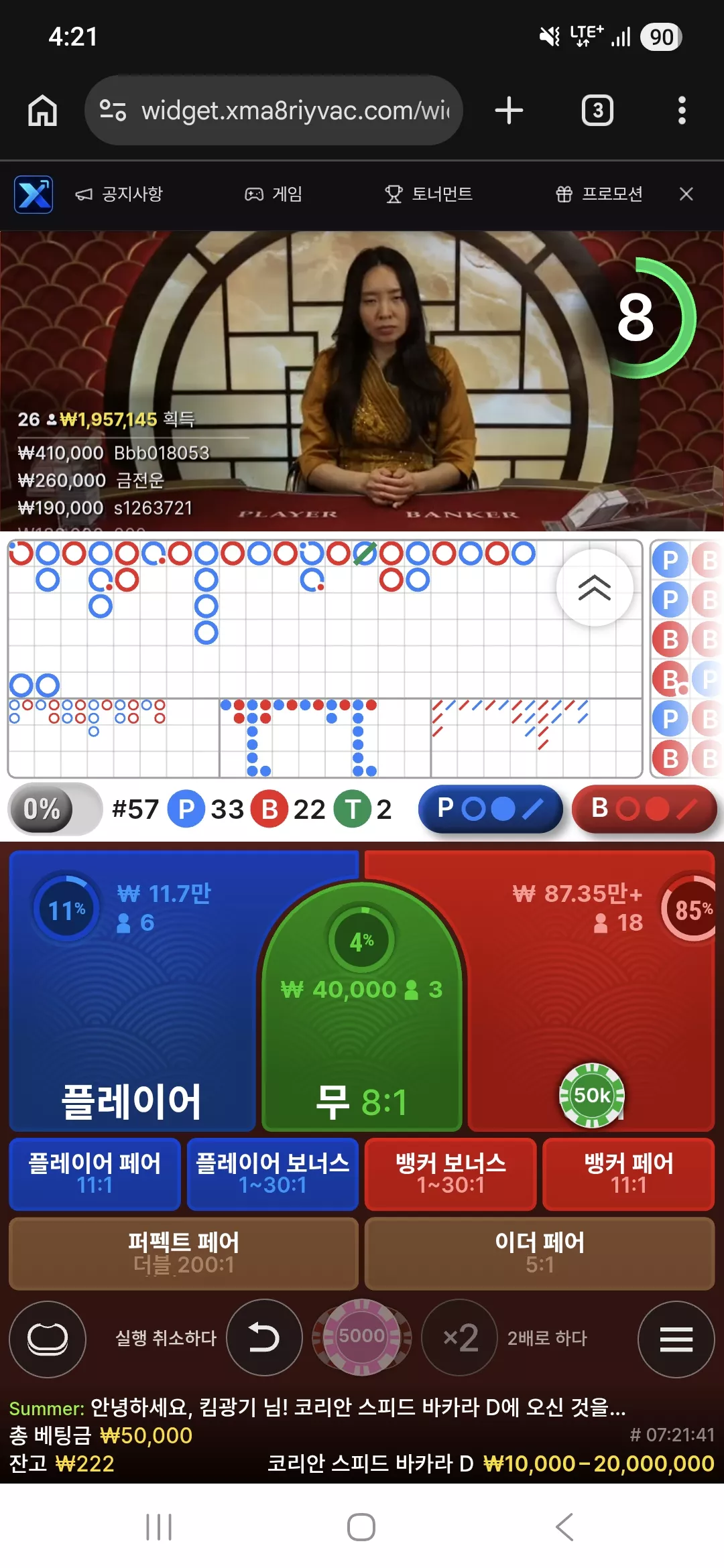This screenshot has height=1568, width=724.
Task: Double the bet with ×2
Action: pyautogui.click(x=460, y=1338)
